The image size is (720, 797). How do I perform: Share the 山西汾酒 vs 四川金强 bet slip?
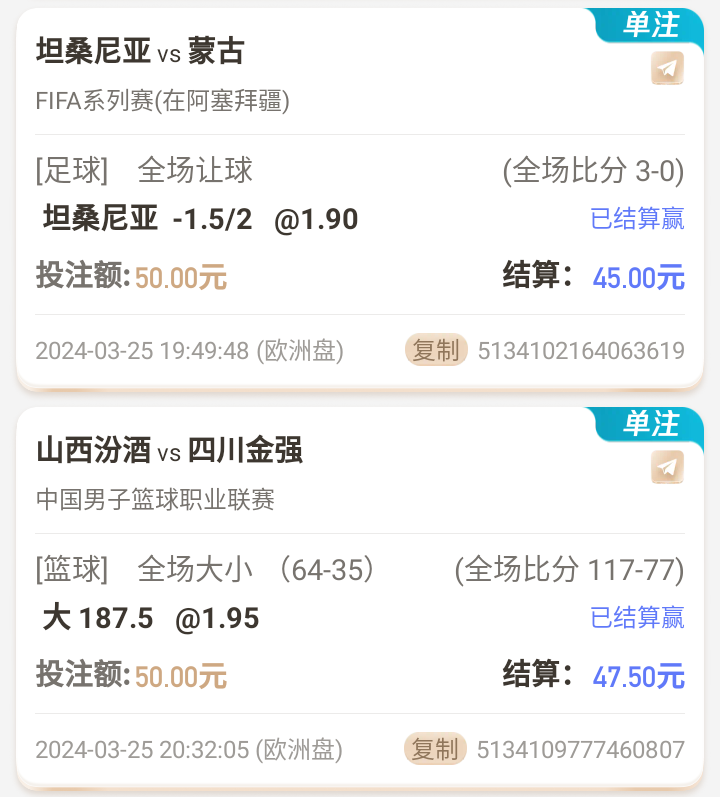tap(667, 467)
